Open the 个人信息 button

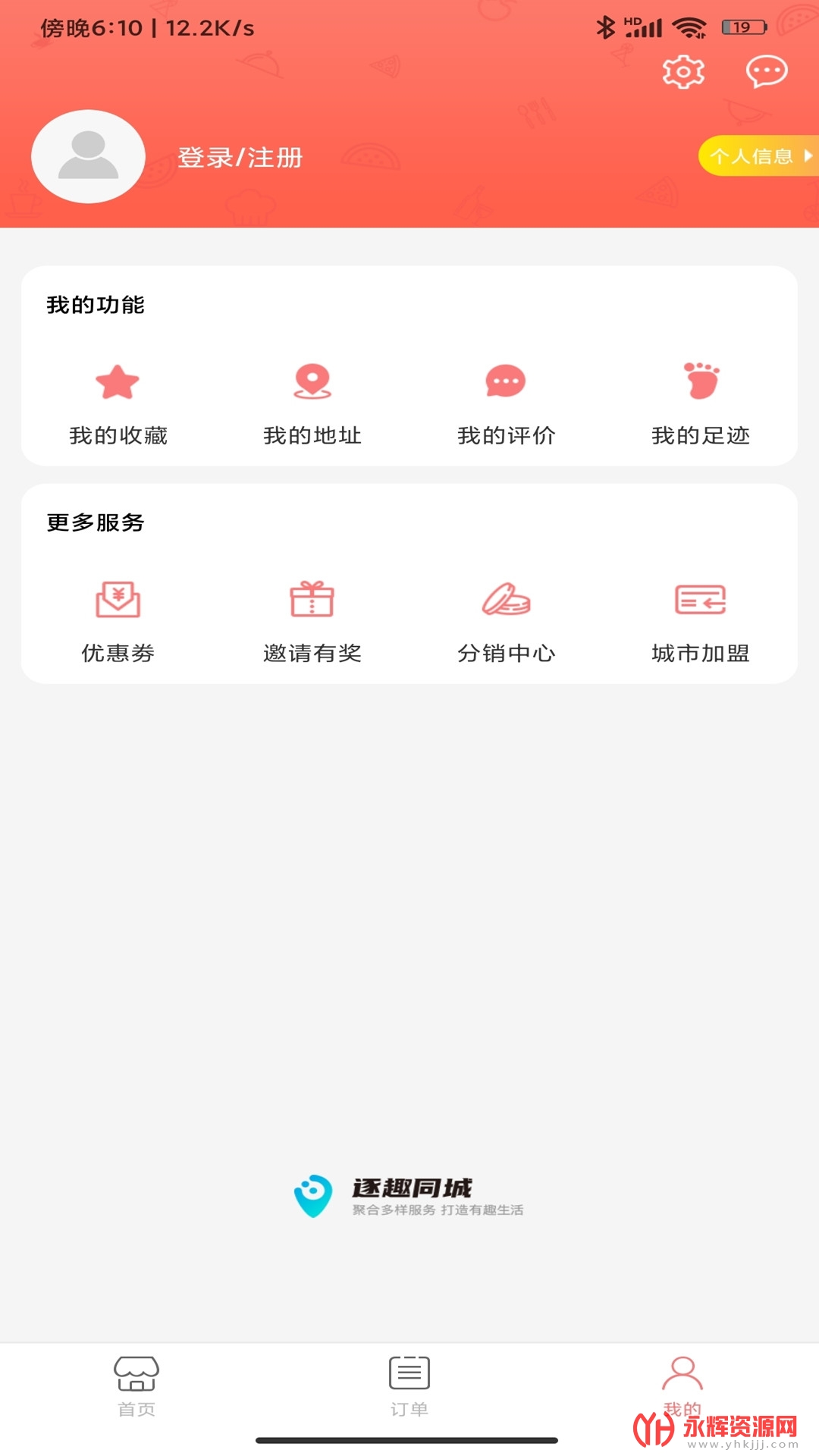(x=758, y=156)
